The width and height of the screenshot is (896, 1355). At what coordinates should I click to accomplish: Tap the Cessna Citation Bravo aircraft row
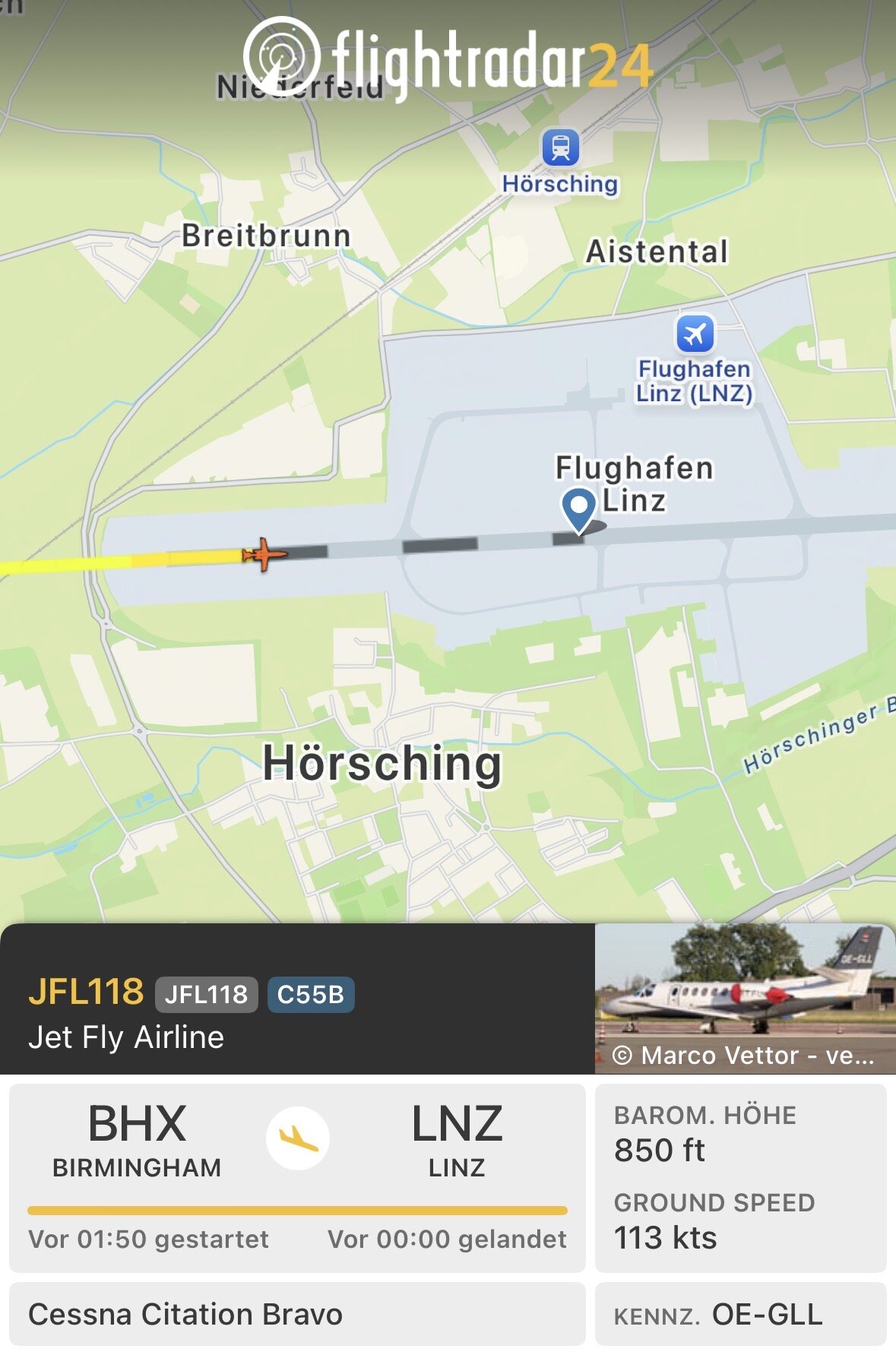point(297,1314)
